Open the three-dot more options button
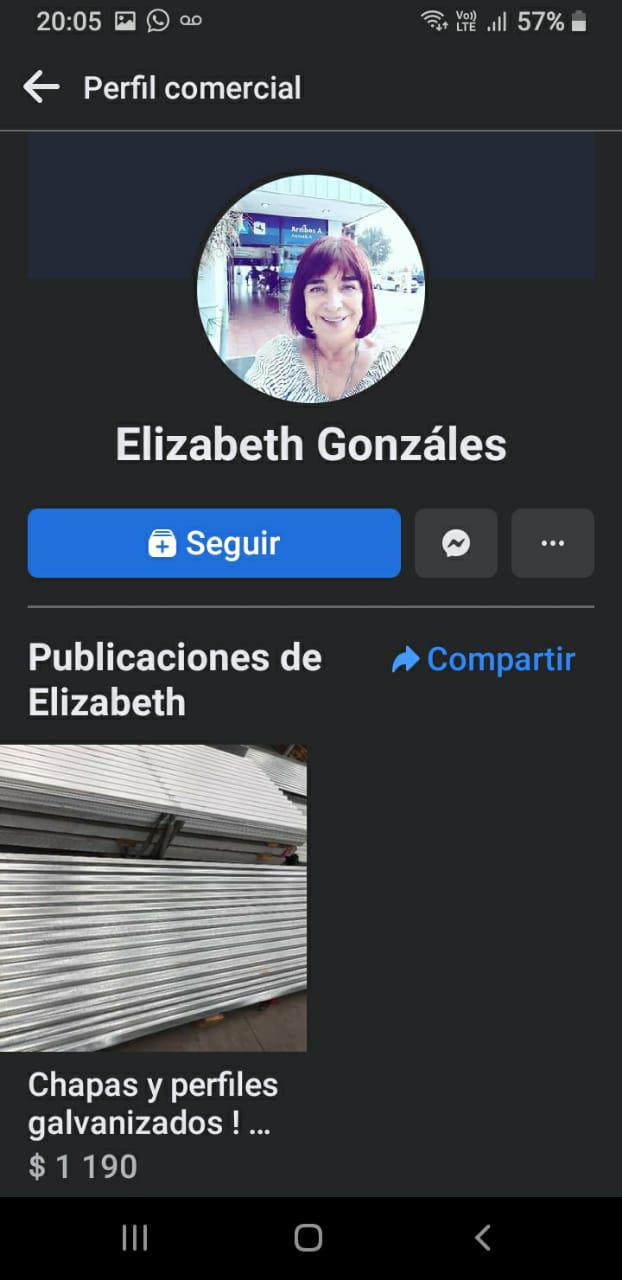 click(x=553, y=543)
